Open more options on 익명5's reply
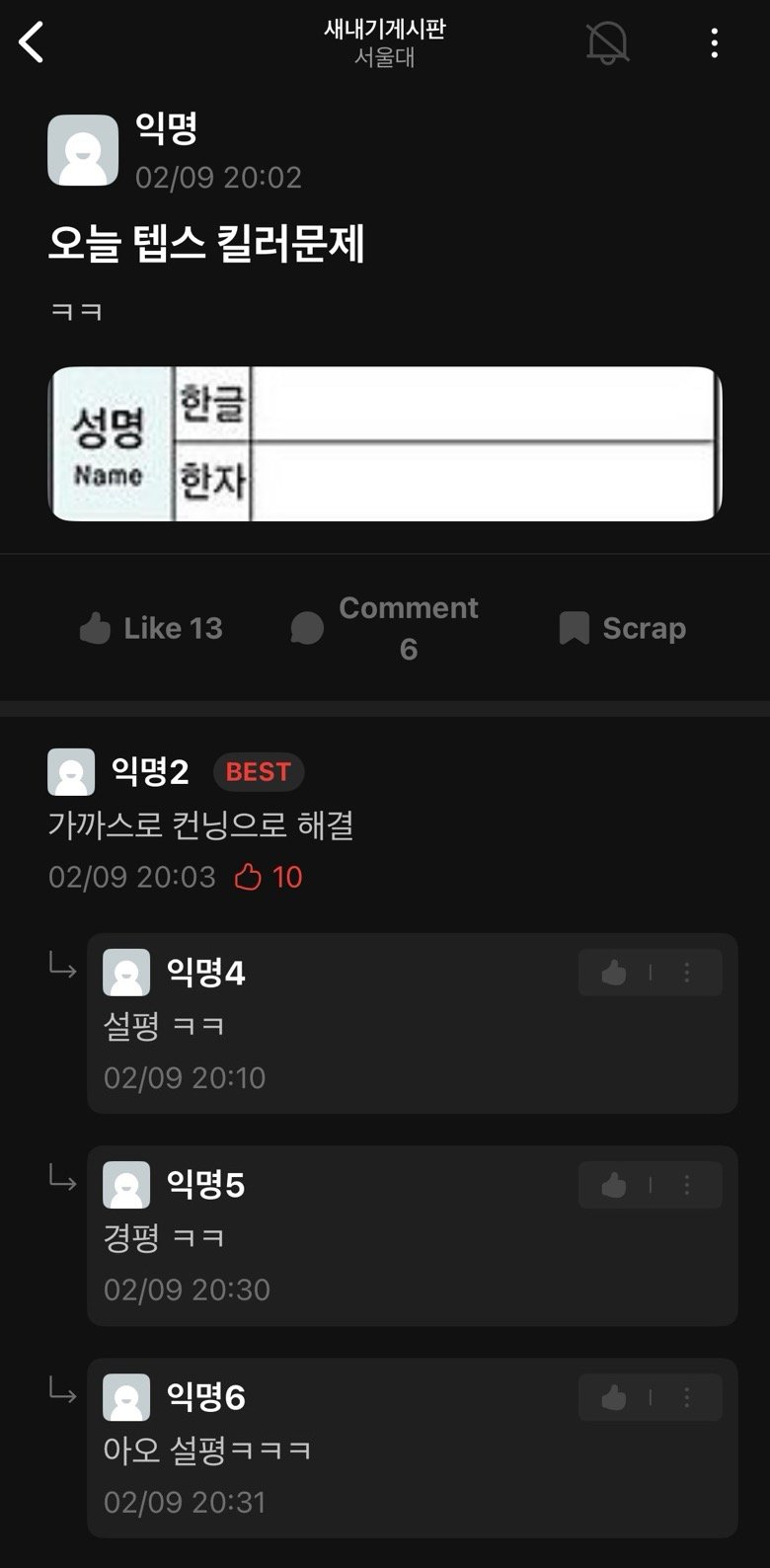The height and width of the screenshot is (1568, 770). (x=687, y=1185)
